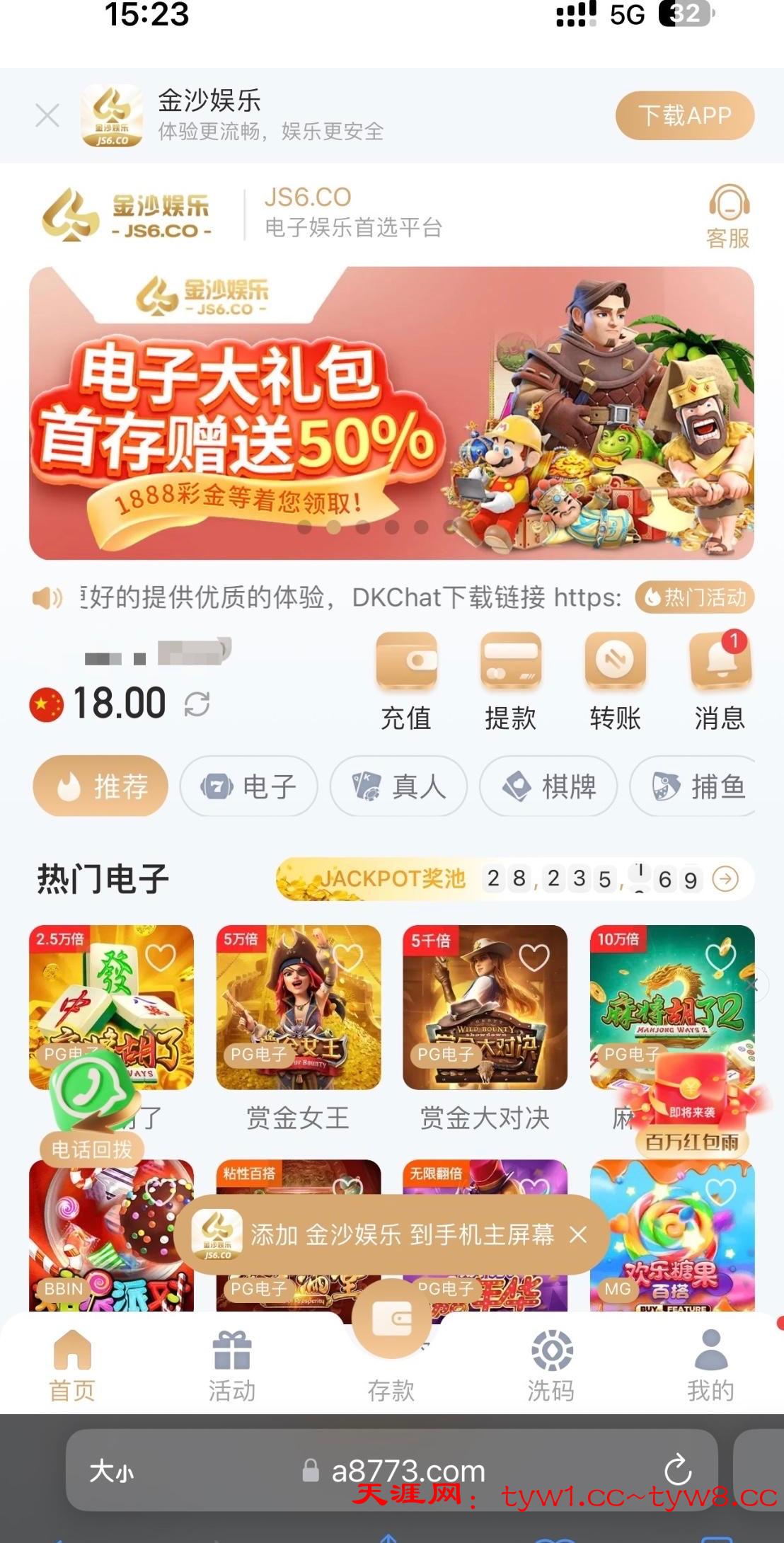The image size is (784, 1543).
Task: Select the 电子 category chip
Action: (x=249, y=786)
